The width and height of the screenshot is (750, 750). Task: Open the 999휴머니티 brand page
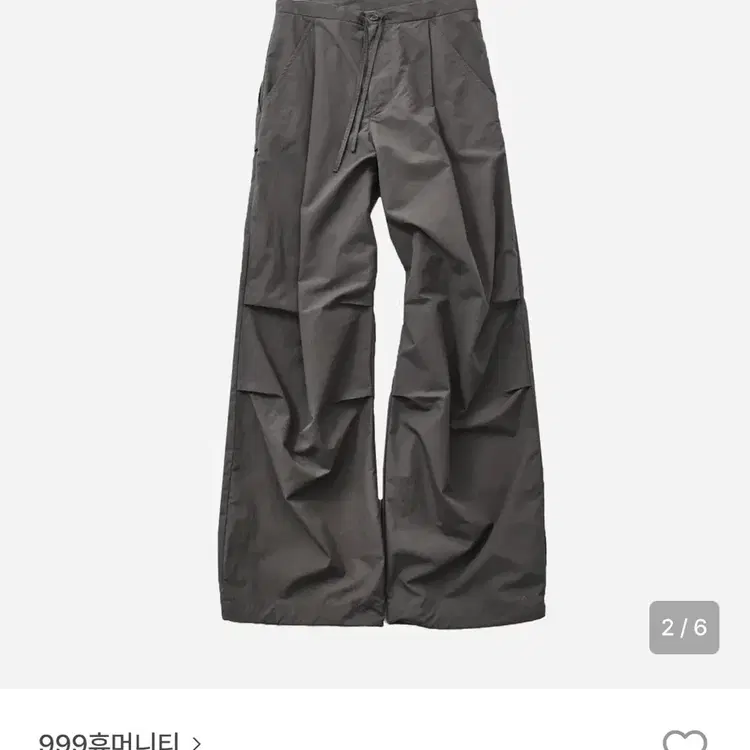[120, 741]
